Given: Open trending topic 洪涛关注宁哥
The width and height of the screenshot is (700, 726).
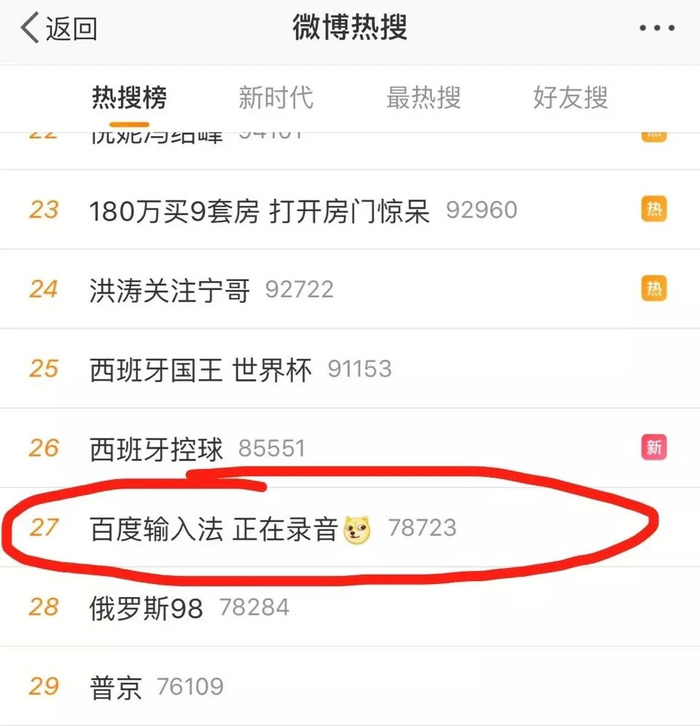Looking at the screenshot, I should [168, 289].
